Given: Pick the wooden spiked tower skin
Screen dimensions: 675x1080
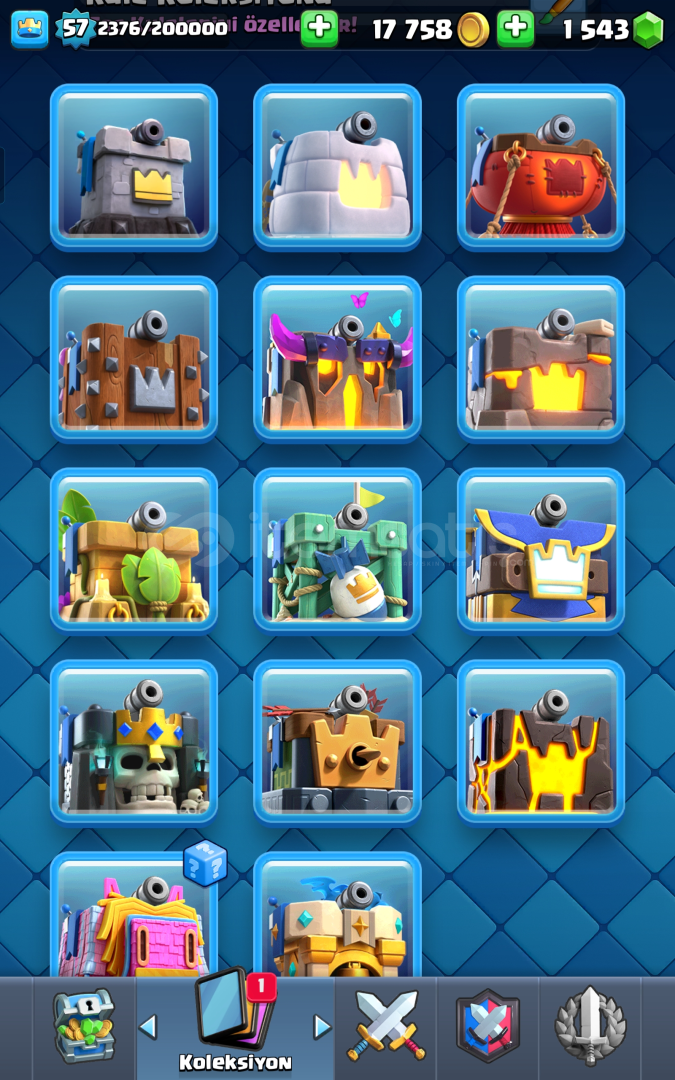Looking at the screenshot, I should coord(134,359).
